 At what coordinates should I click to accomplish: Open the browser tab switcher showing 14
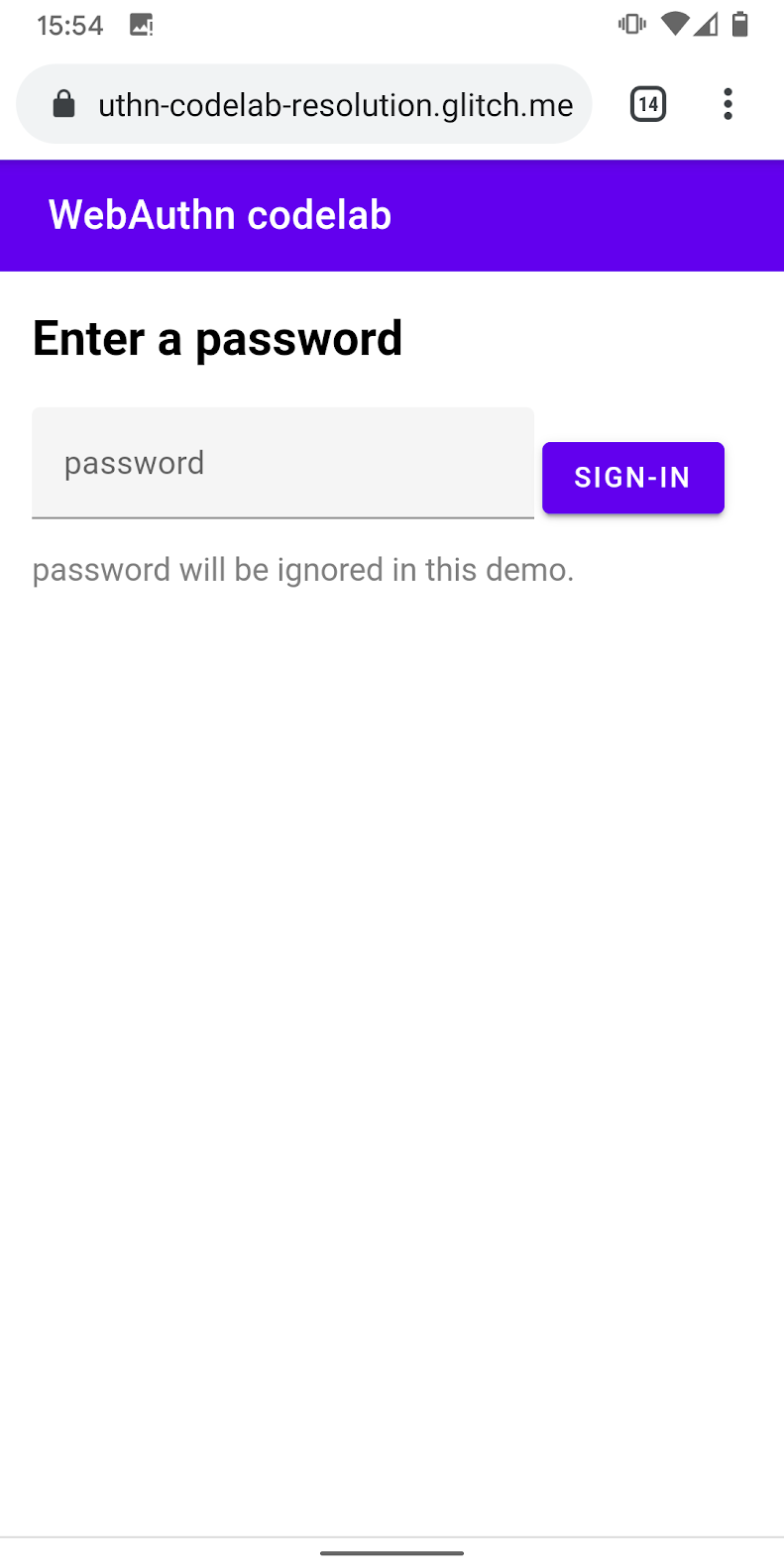point(648,104)
